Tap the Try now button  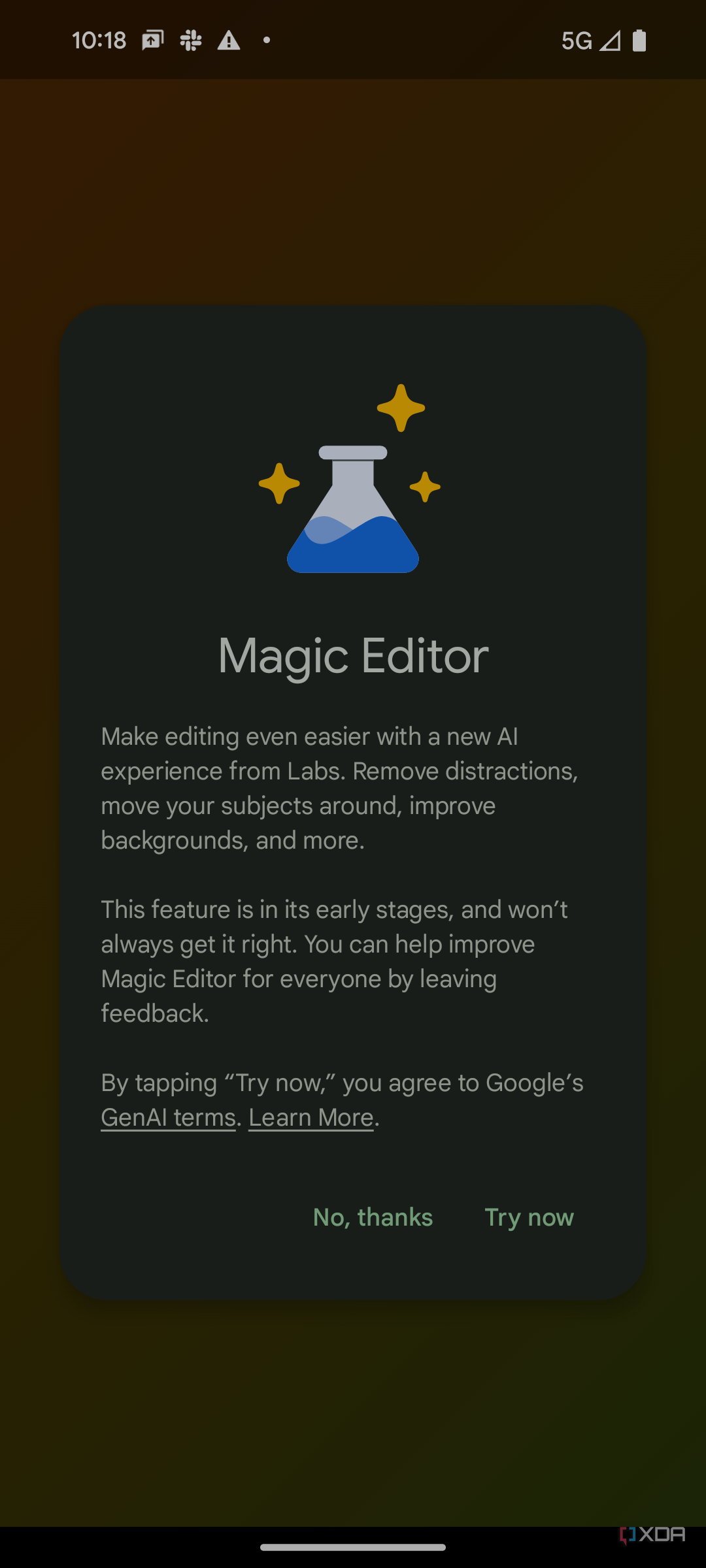(529, 1217)
